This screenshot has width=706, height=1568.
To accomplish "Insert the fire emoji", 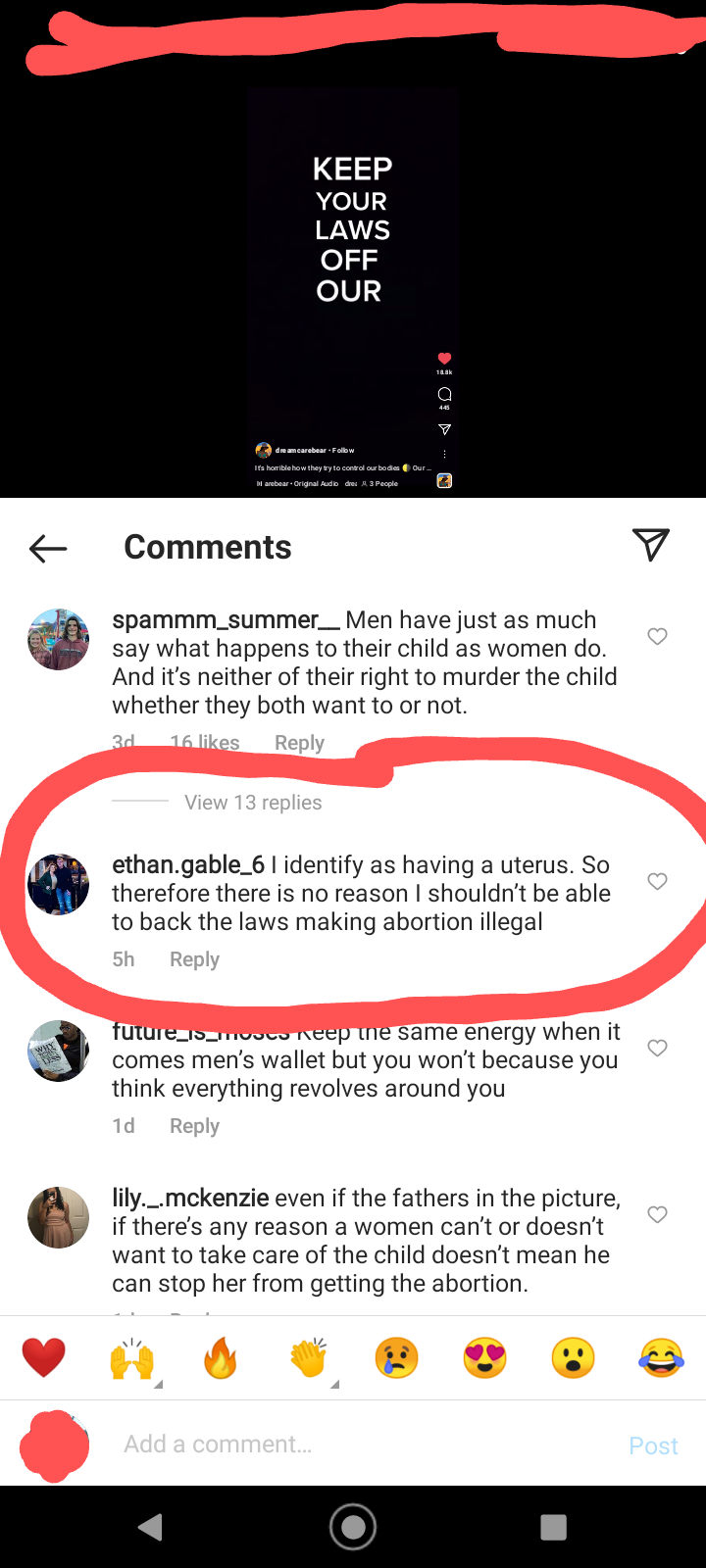I will click(221, 1358).
